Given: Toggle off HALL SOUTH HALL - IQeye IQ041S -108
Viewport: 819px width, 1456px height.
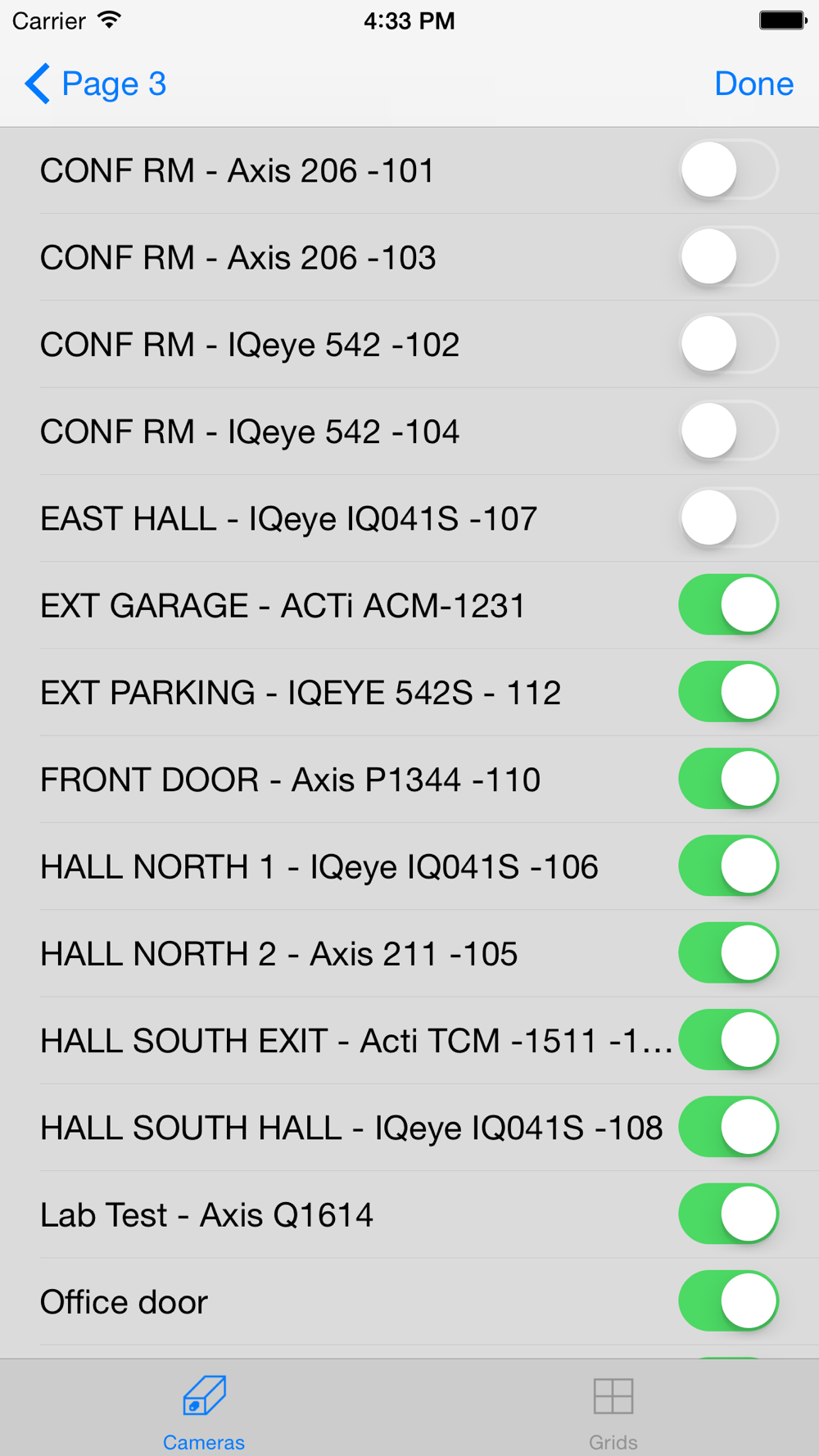Looking at the screenshot, I should (x=728, y=1127).
